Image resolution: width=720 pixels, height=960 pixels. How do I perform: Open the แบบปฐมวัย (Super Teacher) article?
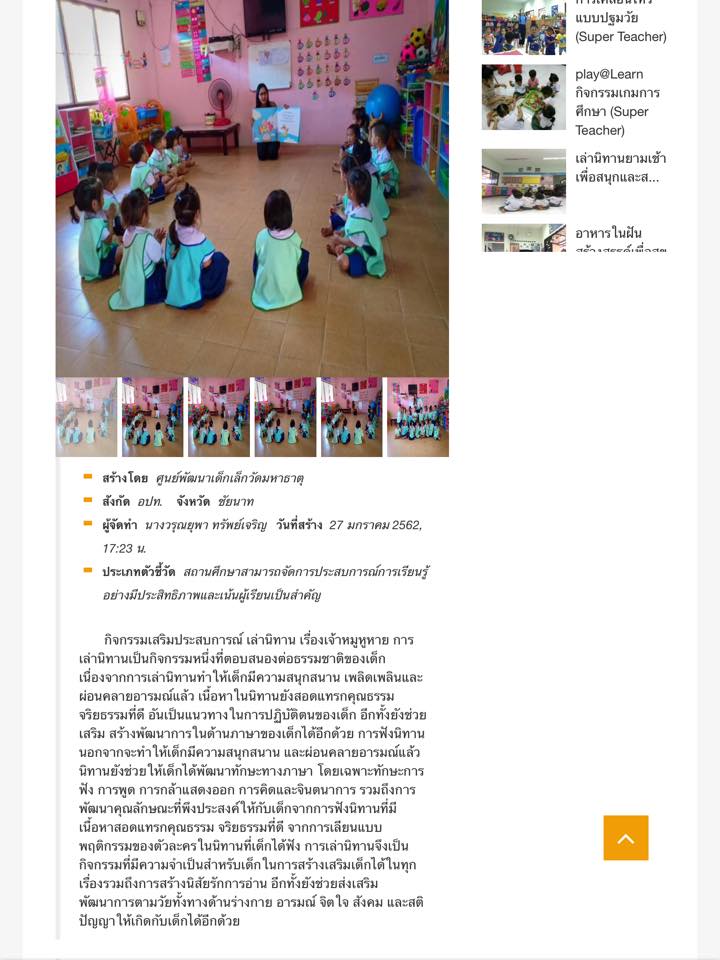[620, 26]
